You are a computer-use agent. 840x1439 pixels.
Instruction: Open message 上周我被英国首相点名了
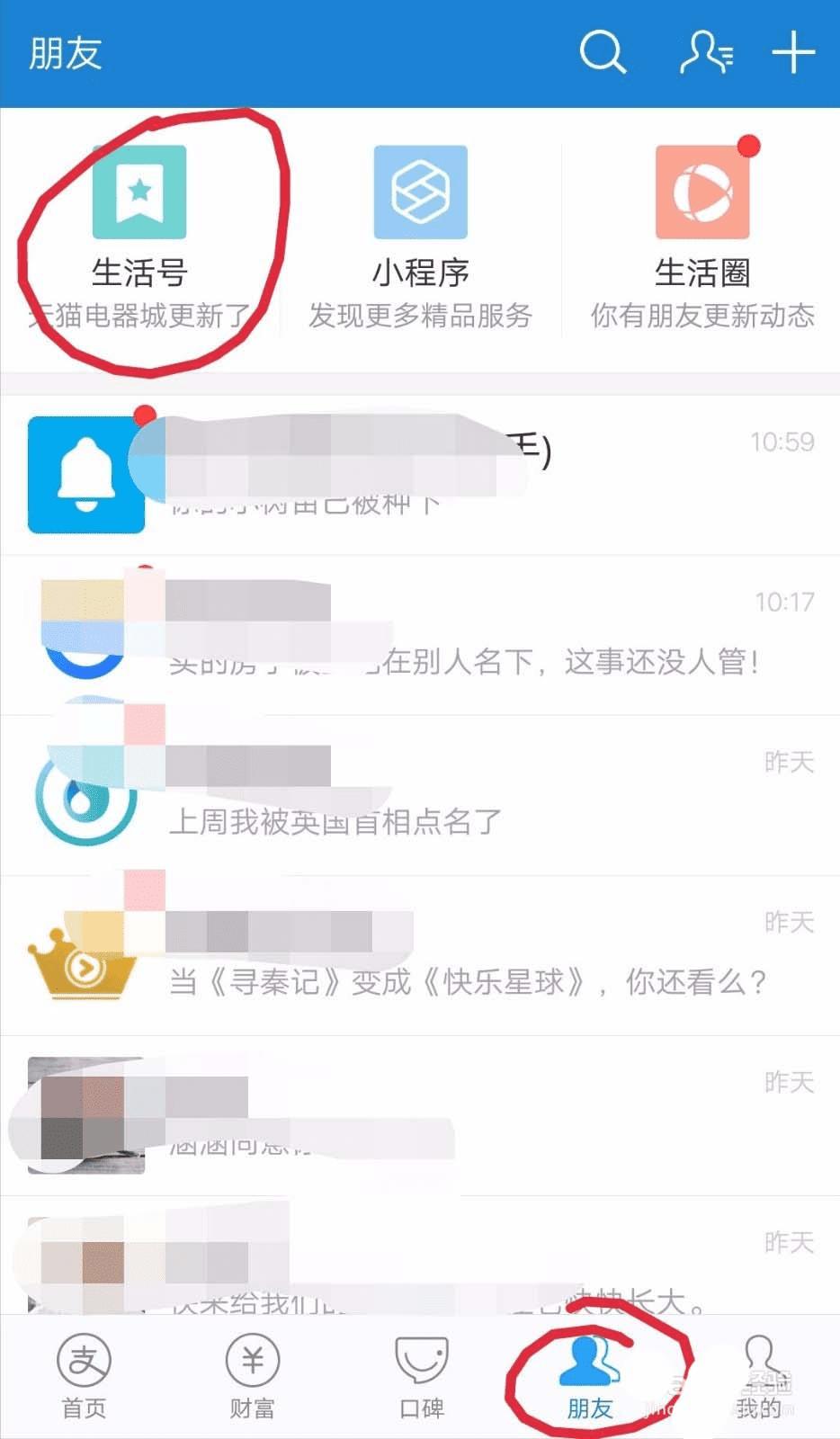tap(420, 795)
